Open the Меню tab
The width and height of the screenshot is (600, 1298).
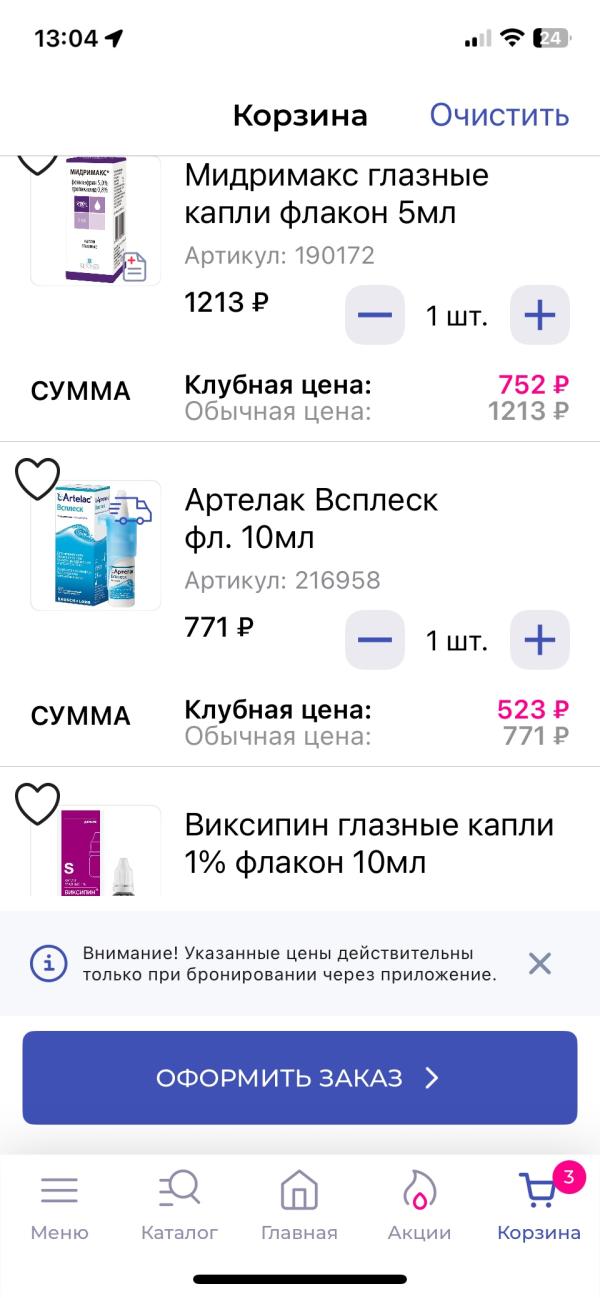(59, 1204)
